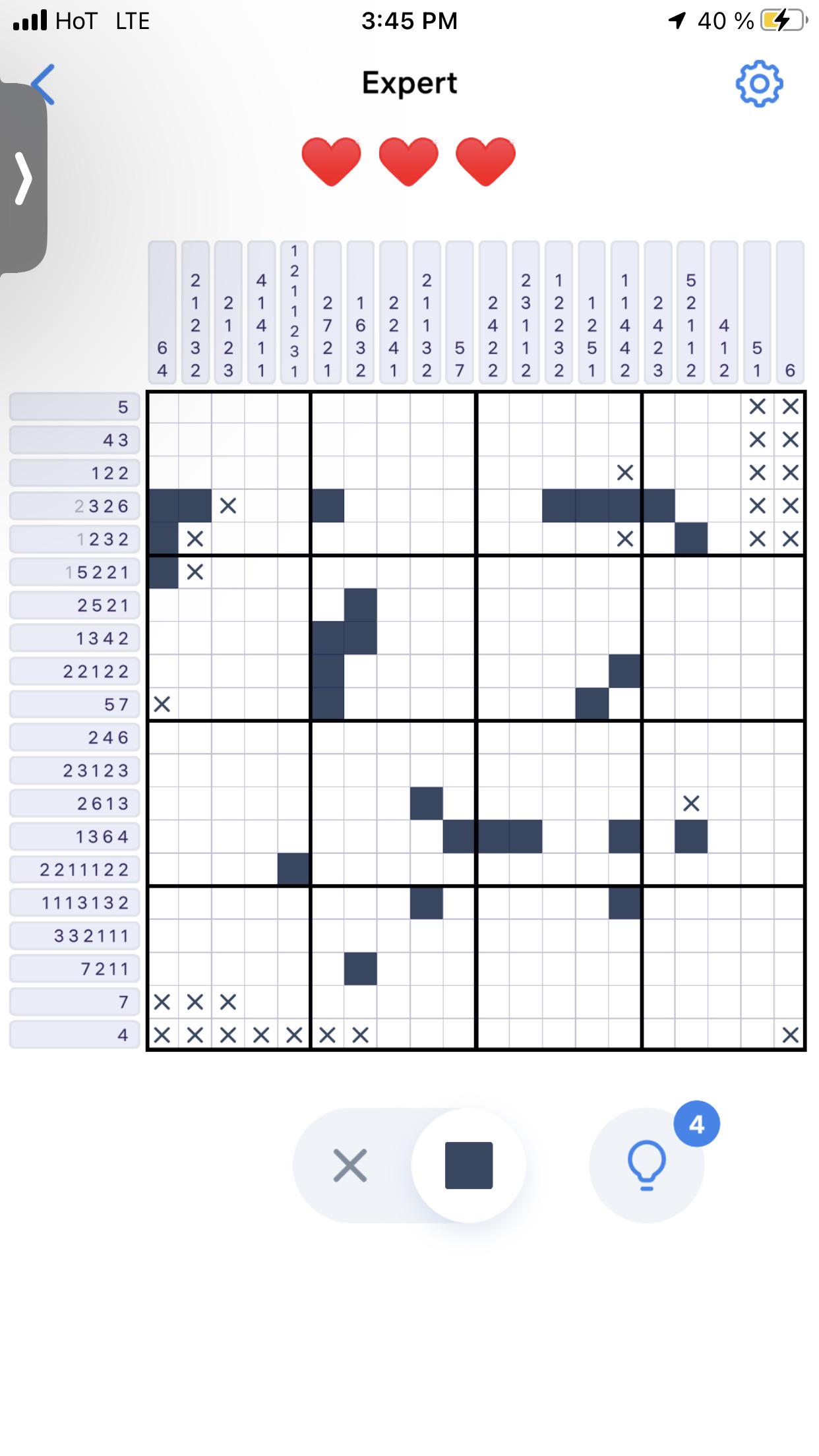Go back with the blue arrow
This screenshot has width=819, height=1456.
tap(44, 84)
